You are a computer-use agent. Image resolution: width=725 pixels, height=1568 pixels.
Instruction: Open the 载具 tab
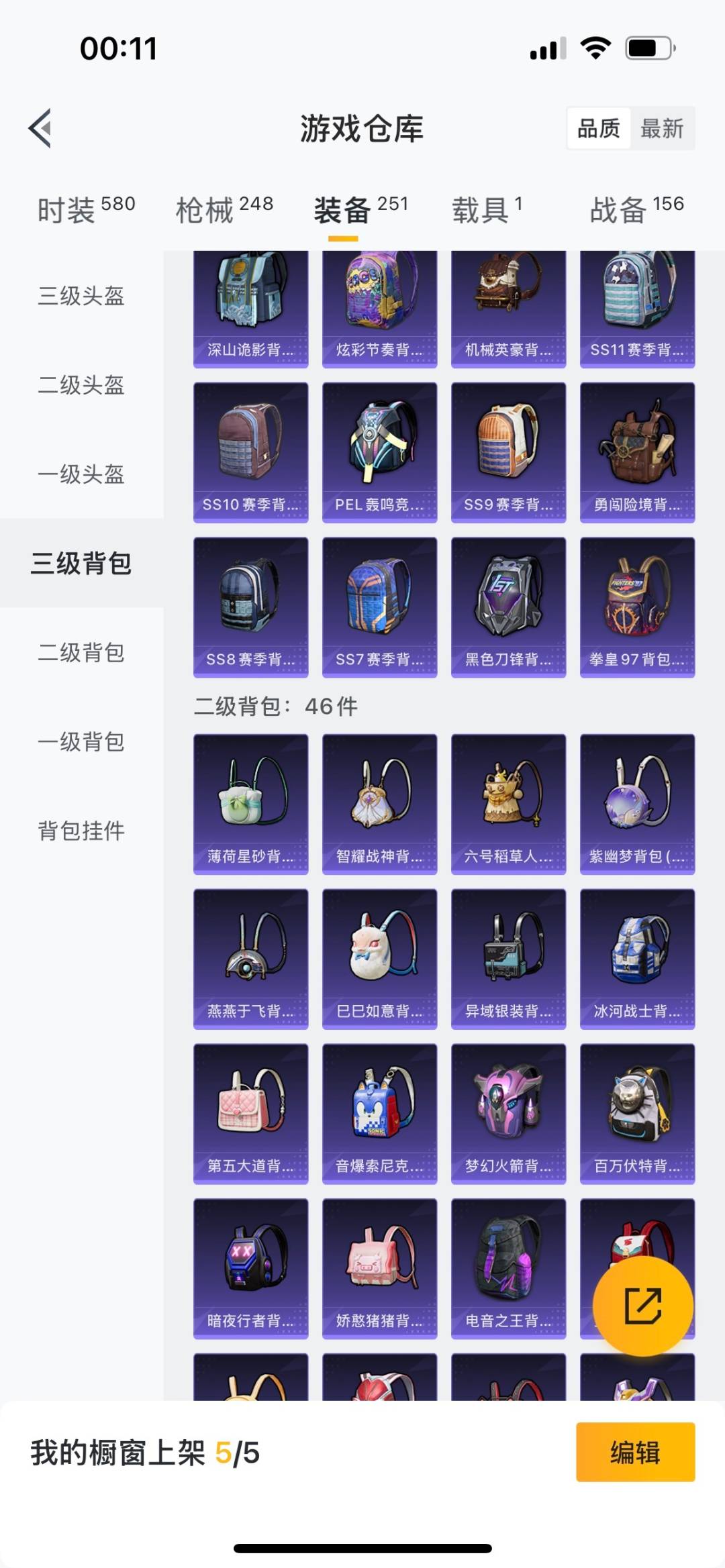(x=487, y=210)
